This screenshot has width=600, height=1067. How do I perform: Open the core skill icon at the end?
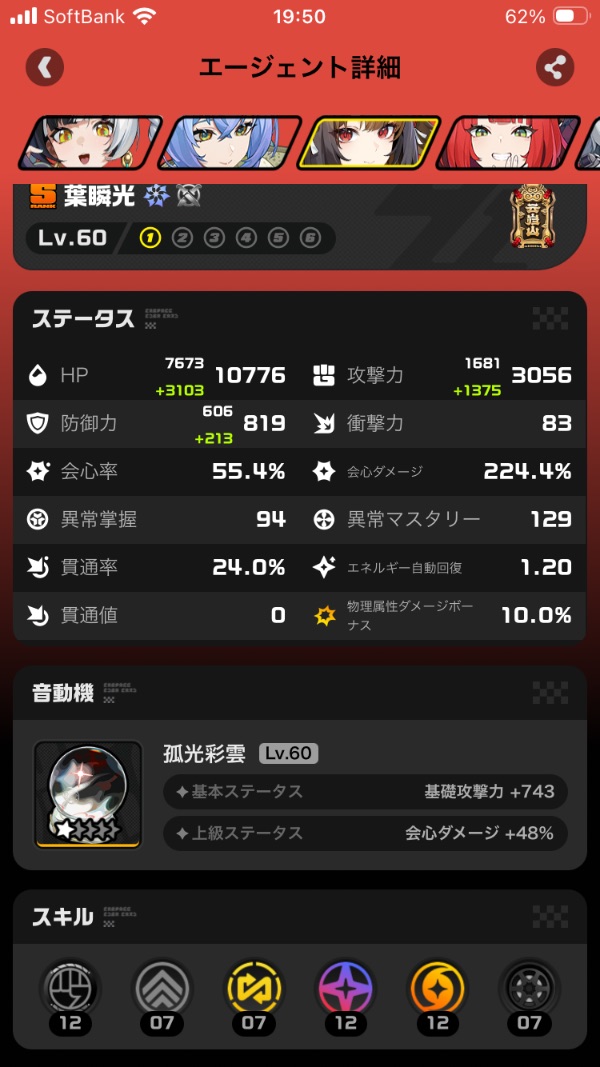pos(529,990)
